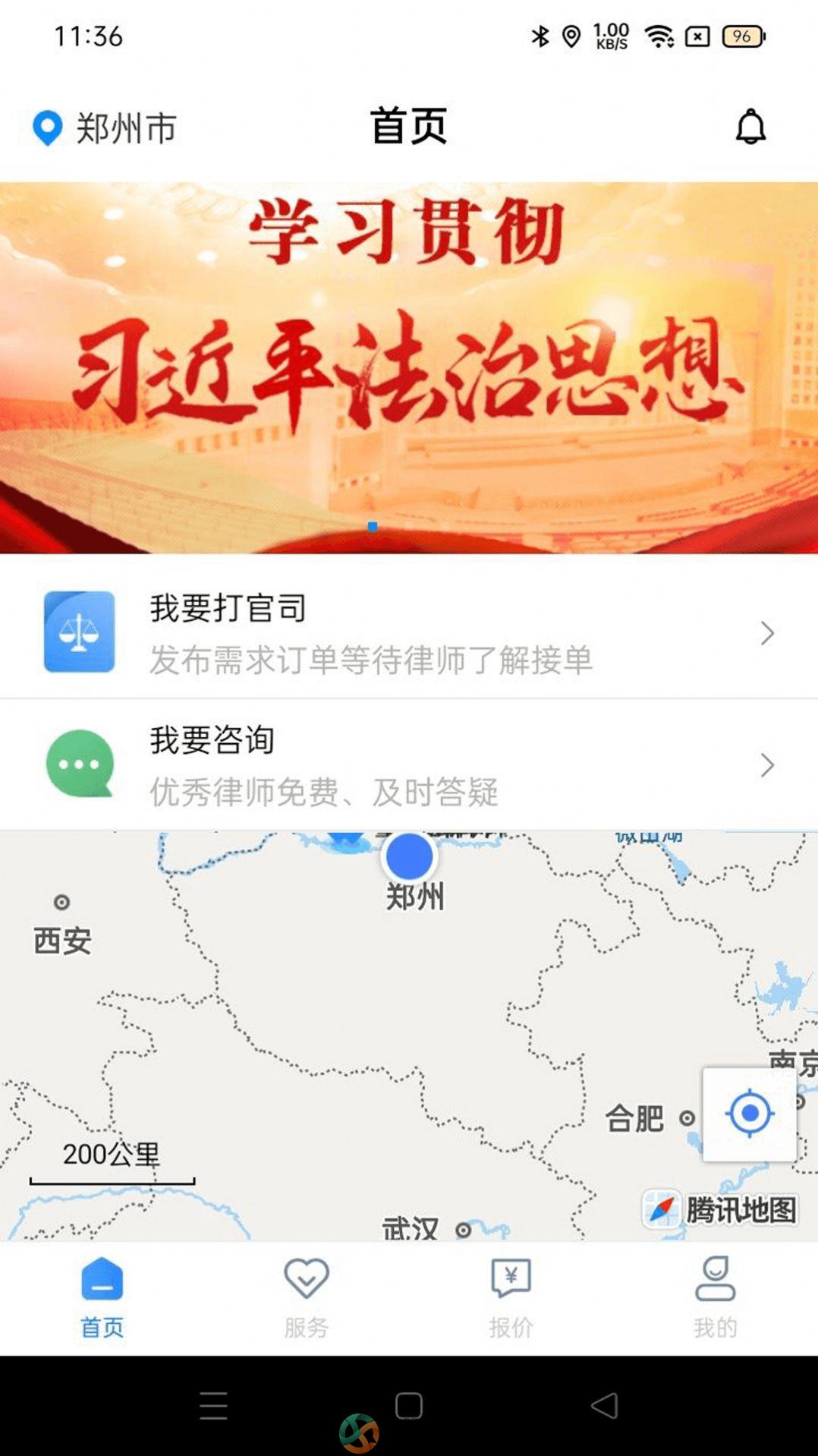This screenshot has height=1456, width=818.
Task: Open the notifications bell
Action: click(750, 127)
